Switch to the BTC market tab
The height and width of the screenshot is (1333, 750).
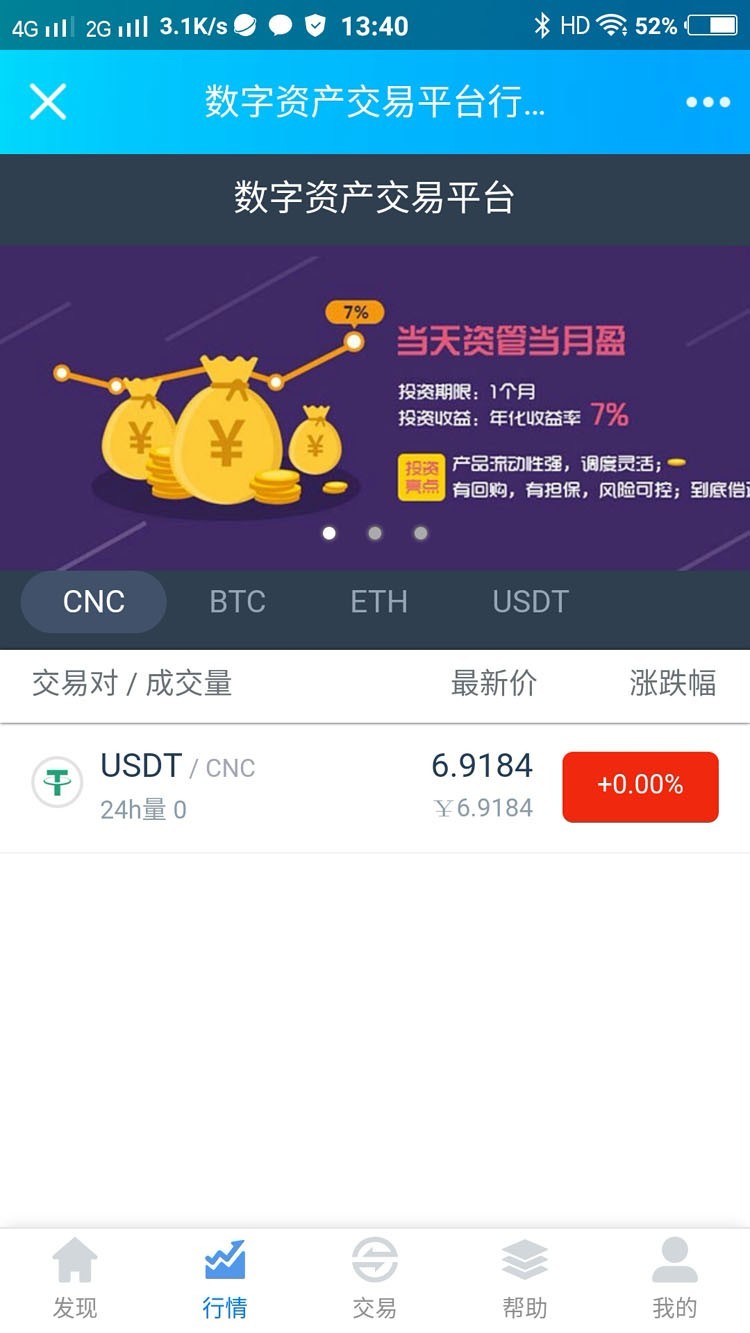pos(236,601)
